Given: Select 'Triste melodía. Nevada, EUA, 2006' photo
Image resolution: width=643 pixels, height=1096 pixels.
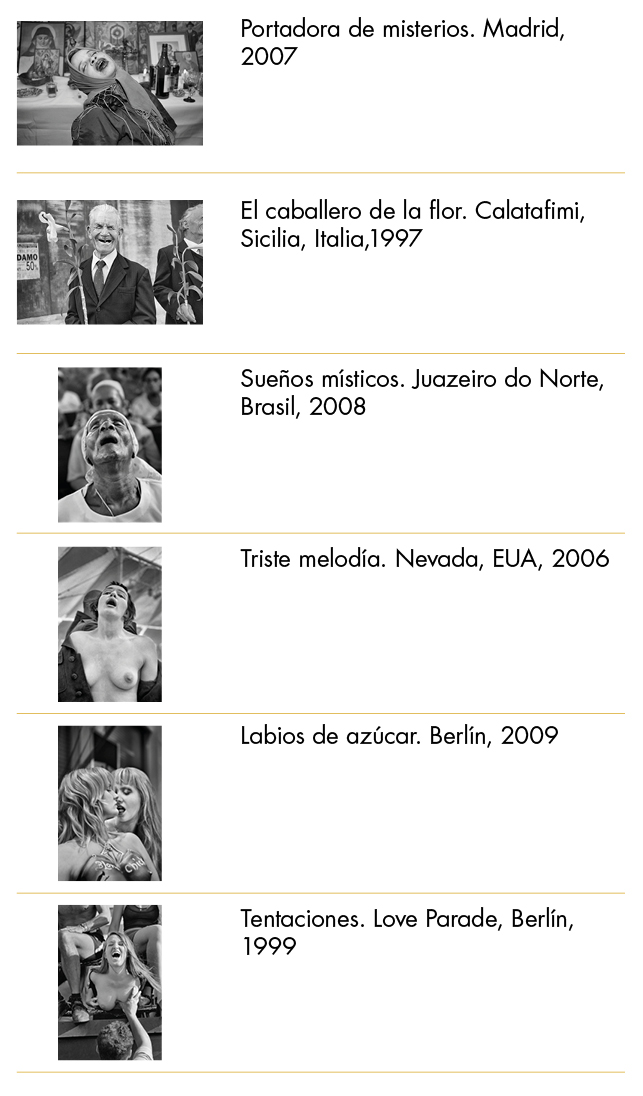Looking at the screenshot, I should 110,624.
